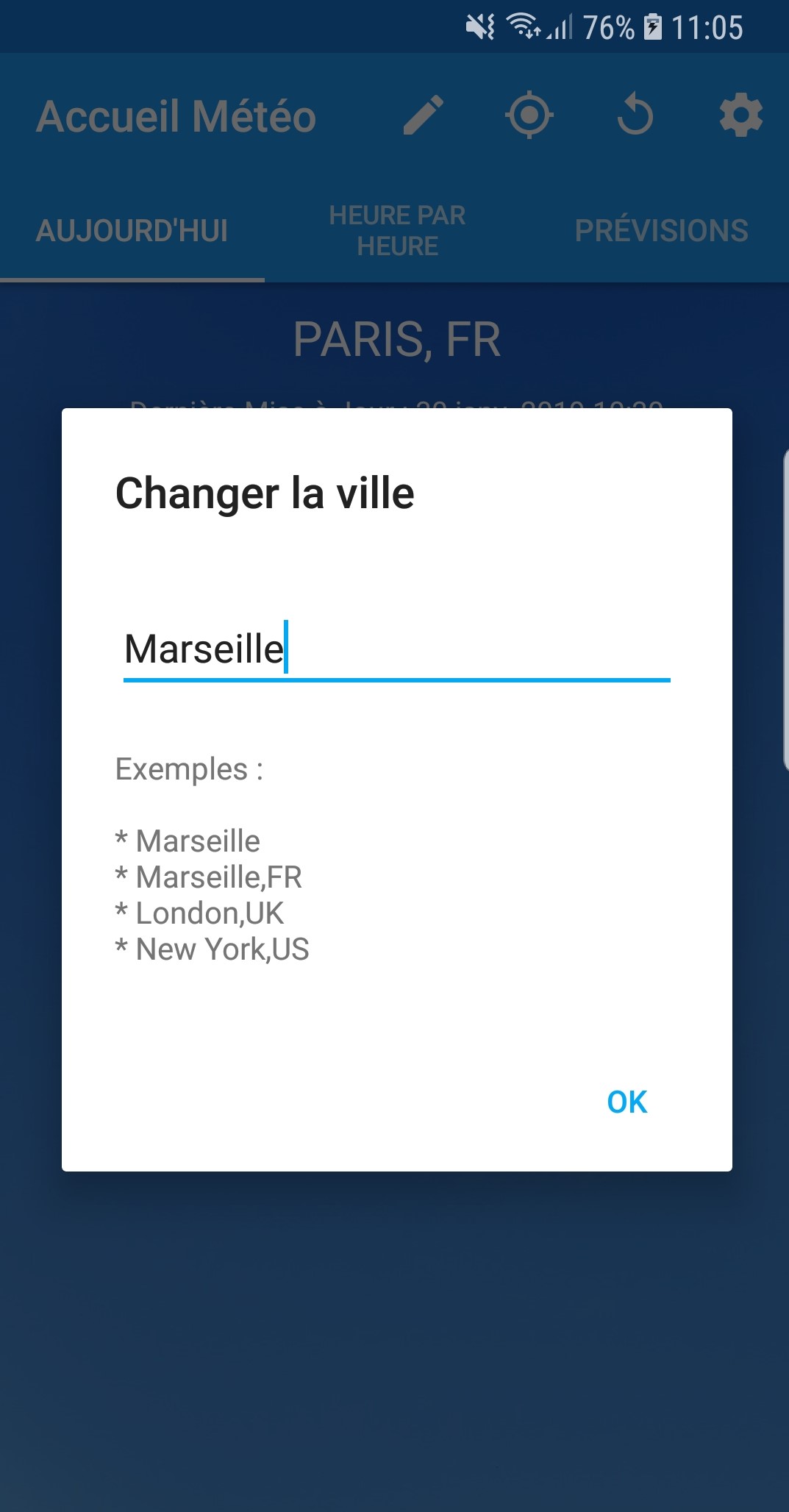This screenshot has height=1512, width=789.
Task: Detect current location with the target icon
Action: point(529,115)
